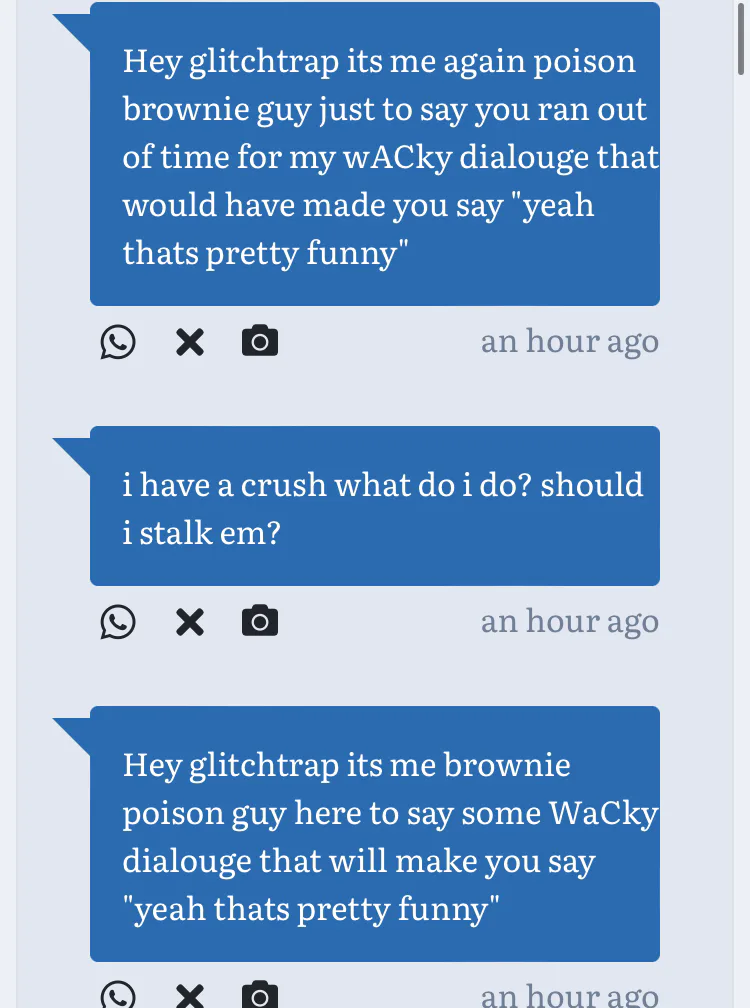750x1008 pixels.
Task: Share the 'poison brownie guy' message on X
Action: 189,342
